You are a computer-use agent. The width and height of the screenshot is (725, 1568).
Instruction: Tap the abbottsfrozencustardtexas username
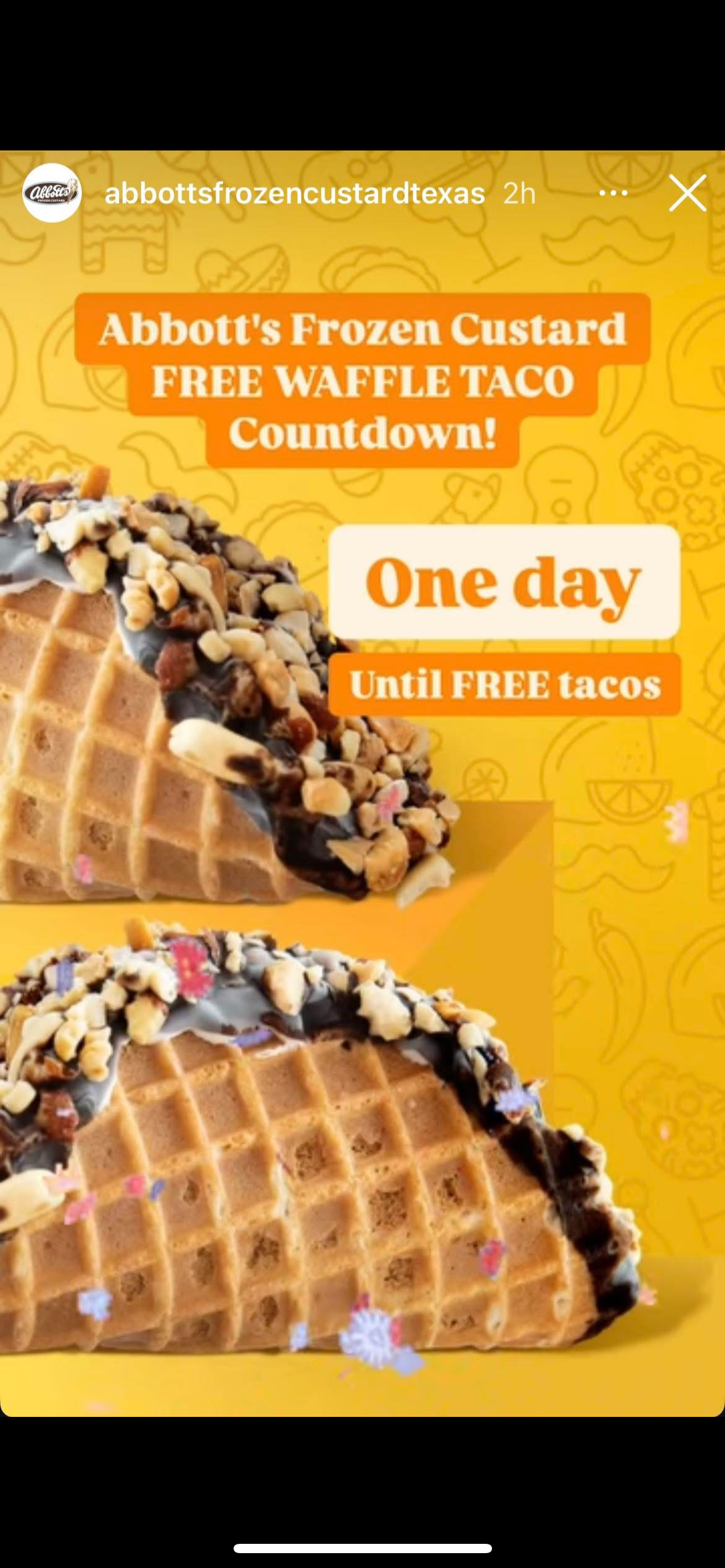coord(295,194)
